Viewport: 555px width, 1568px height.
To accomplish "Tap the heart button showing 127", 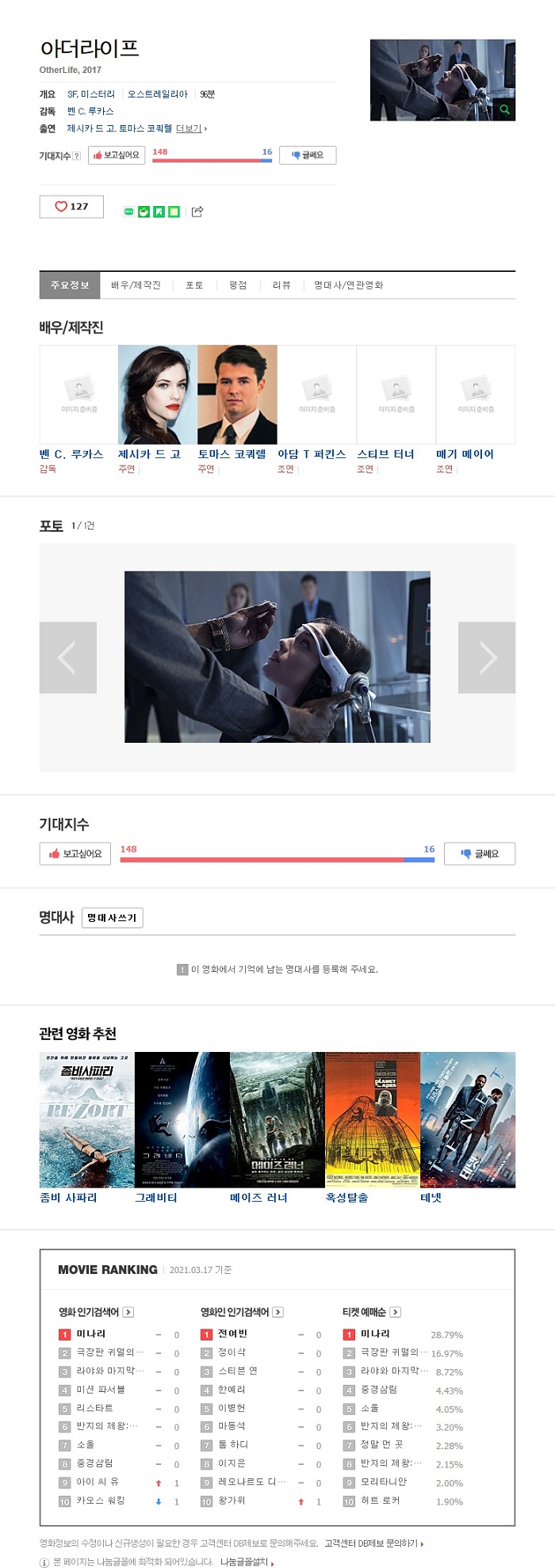I will [71, 206].
